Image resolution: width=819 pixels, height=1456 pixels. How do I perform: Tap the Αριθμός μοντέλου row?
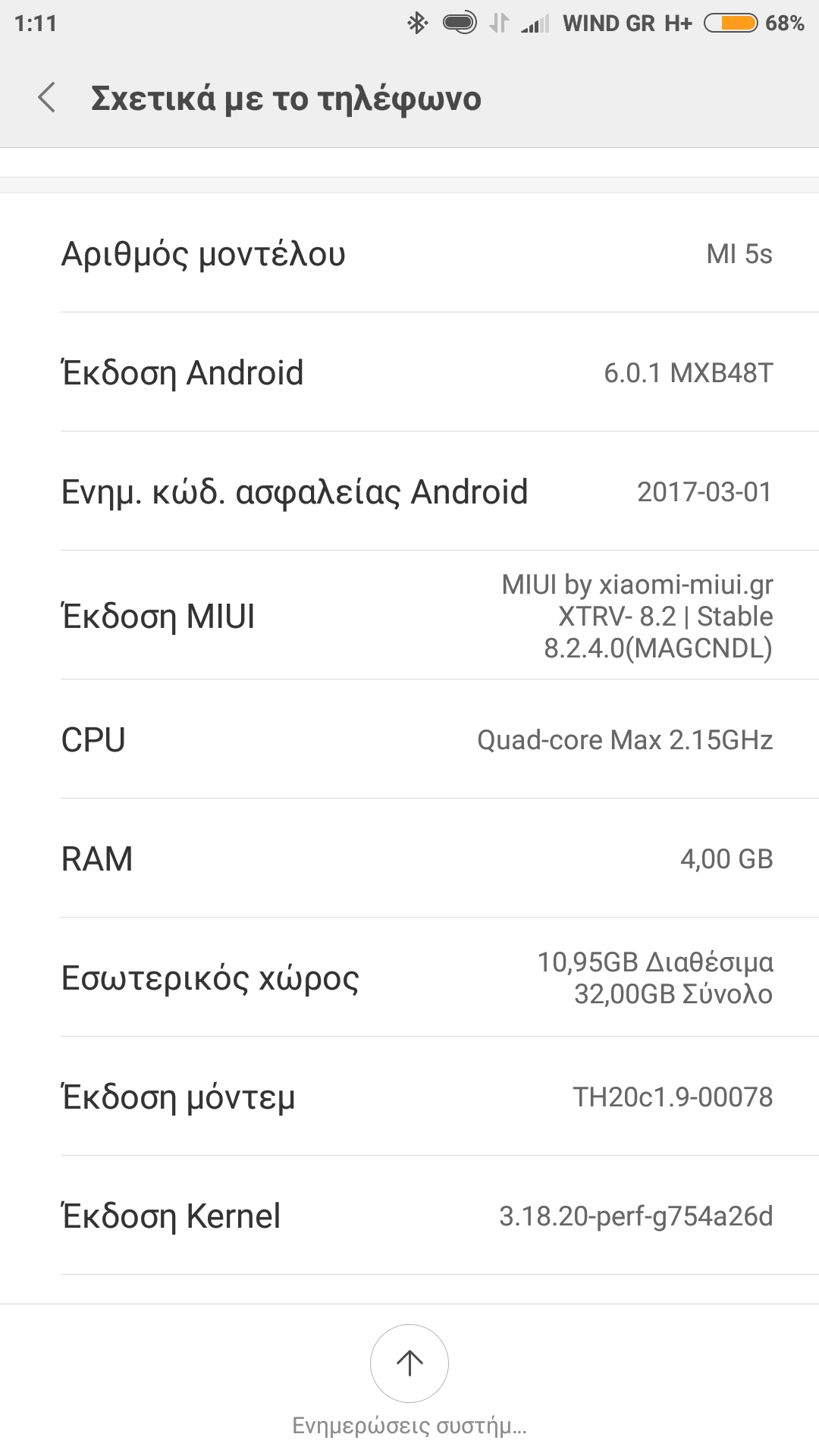point(409,253)
